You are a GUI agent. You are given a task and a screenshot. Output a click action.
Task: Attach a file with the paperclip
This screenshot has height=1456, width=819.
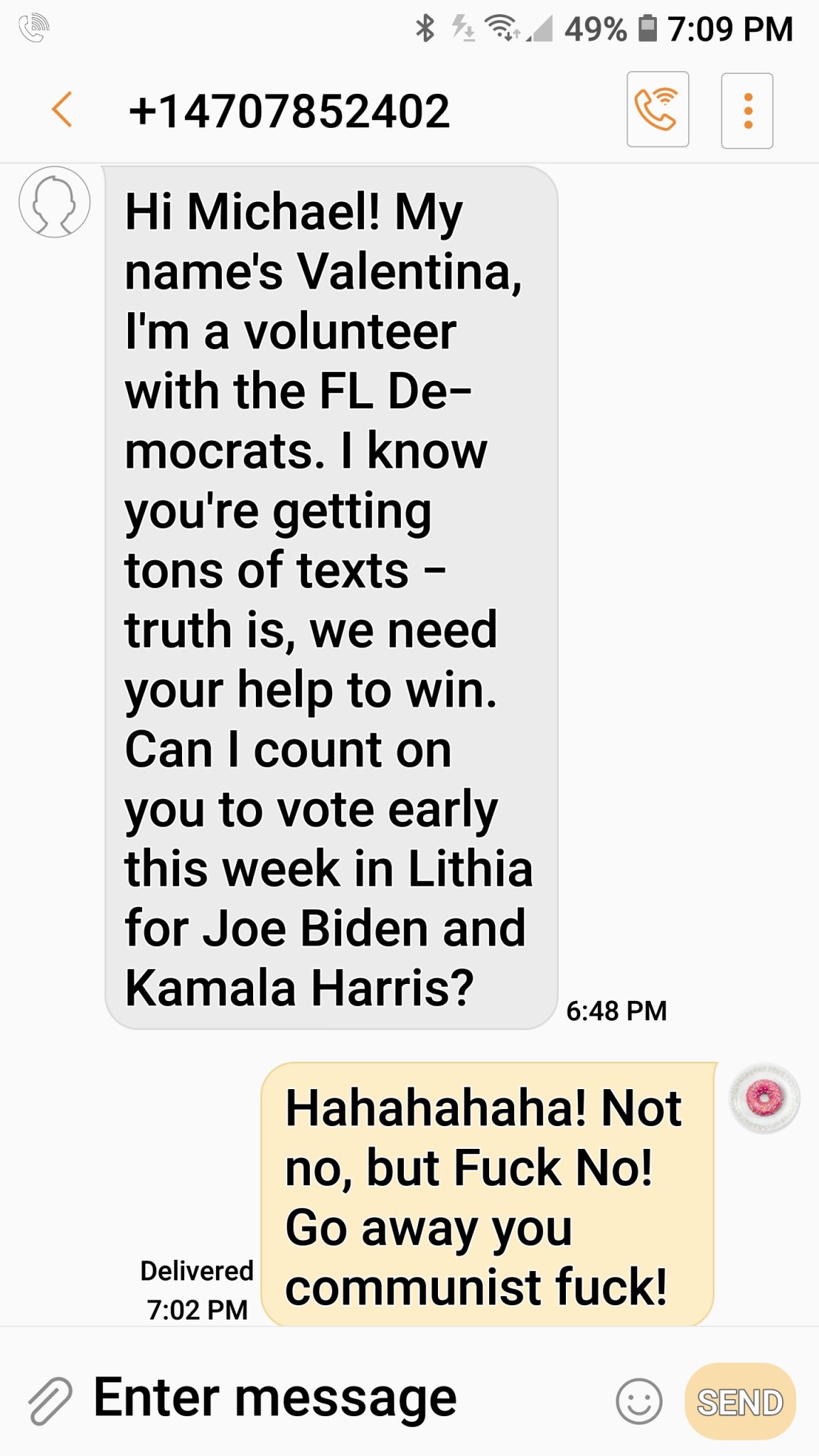pos(50,1401)
